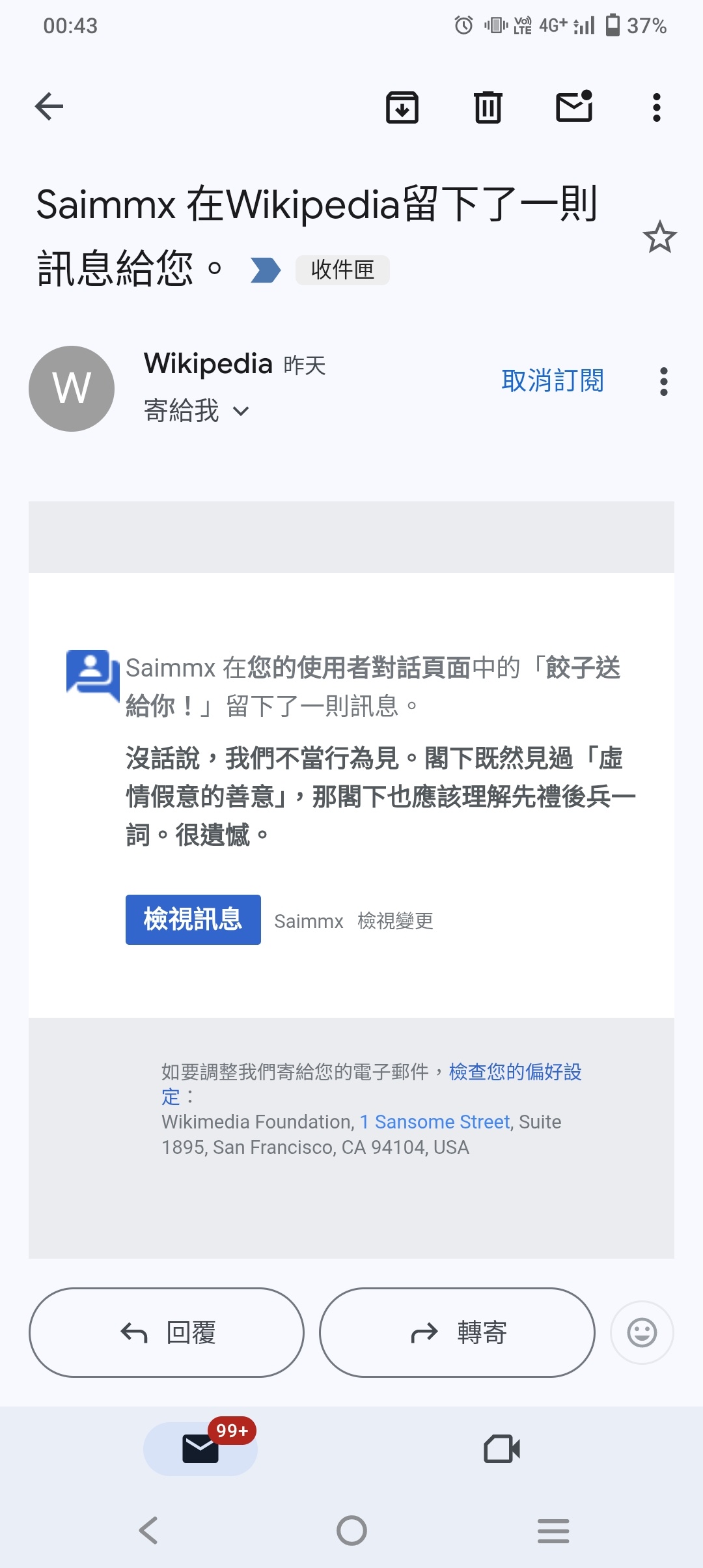The image size is (703, 1568).
Task: Star this email
Action: 659,237
